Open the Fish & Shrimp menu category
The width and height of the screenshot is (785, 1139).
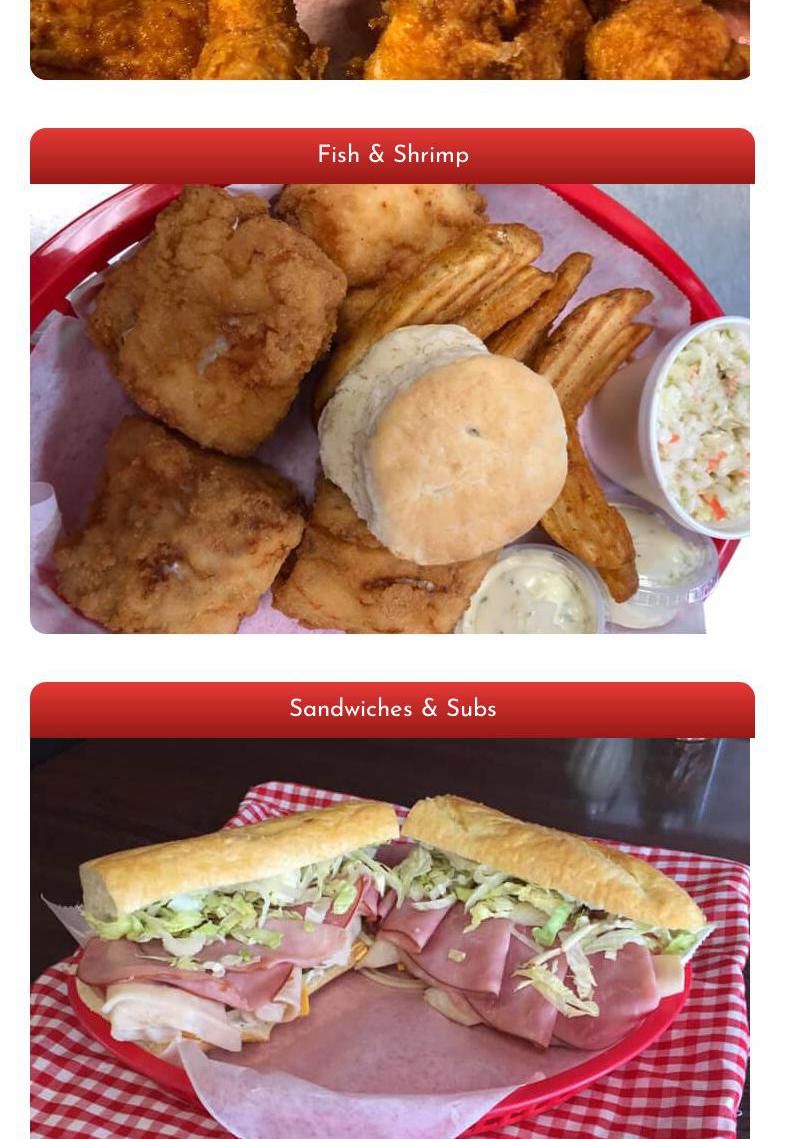(392, 155)
